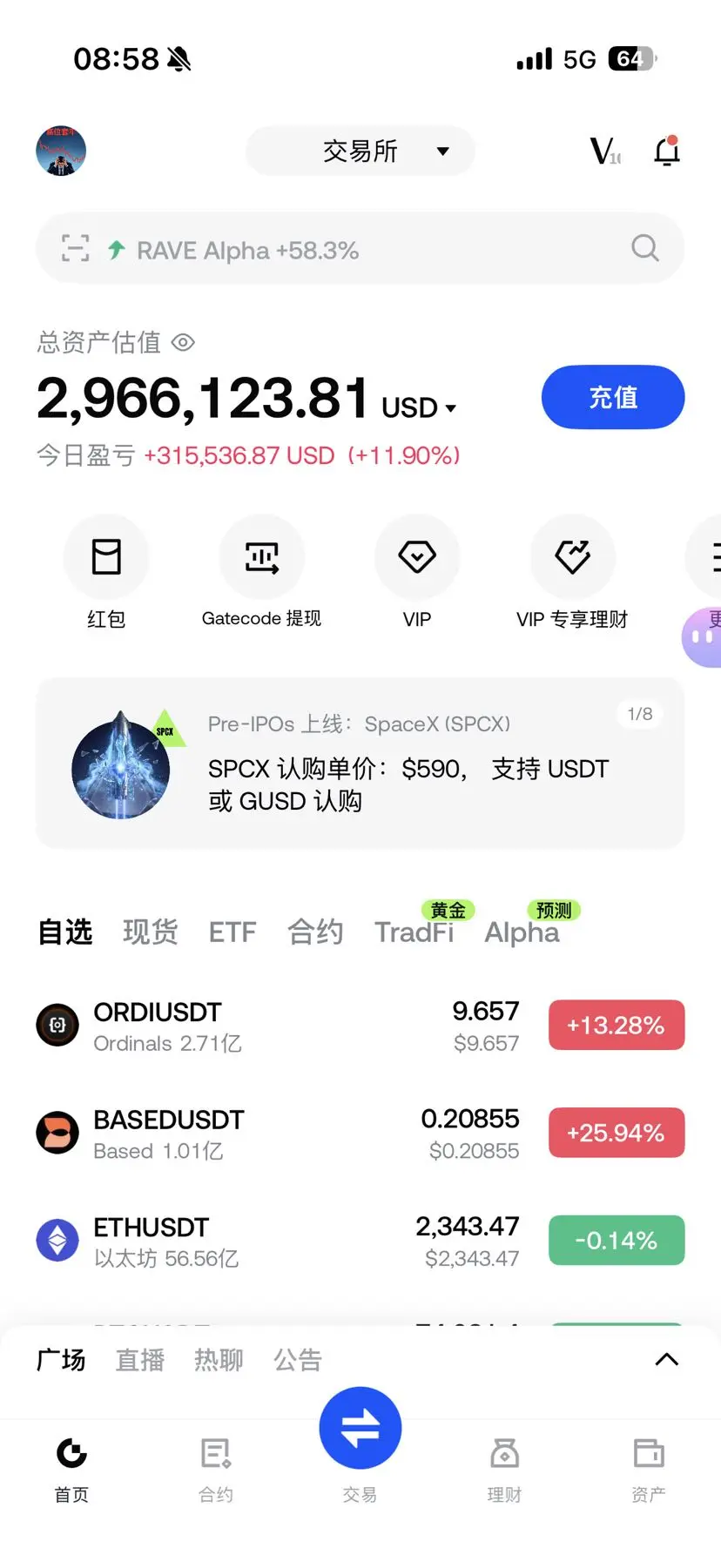Open the 红包 shortcut
This screenshot has height=1568, width=721.
tap(106, 571)
